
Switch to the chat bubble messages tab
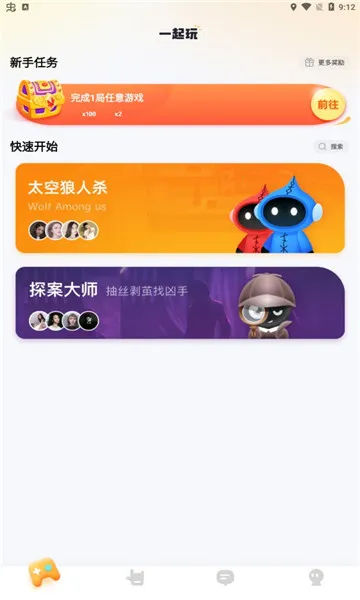225,577
